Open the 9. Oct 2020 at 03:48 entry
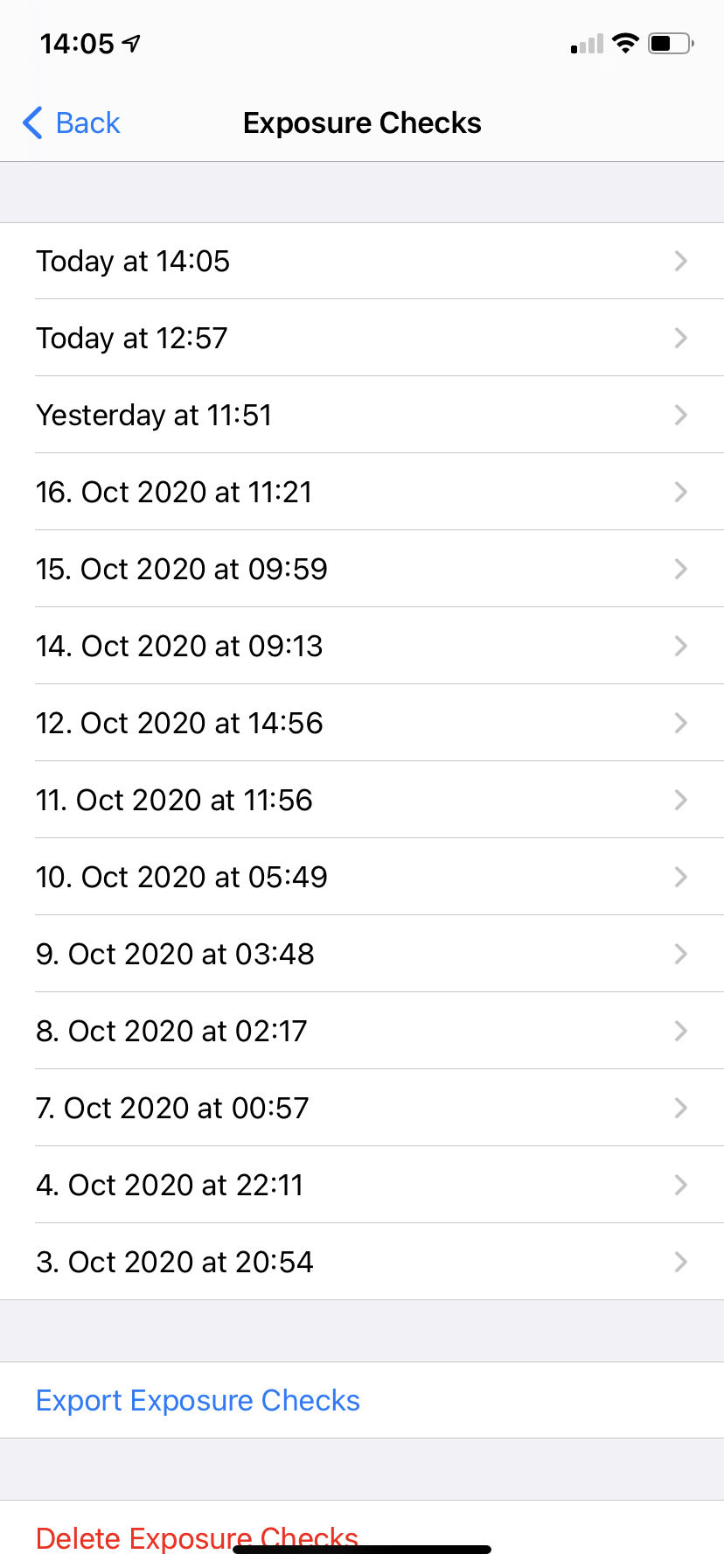The height and width of the screenshot is (1568, 724). pyautogui.click(x=362, y=954)
